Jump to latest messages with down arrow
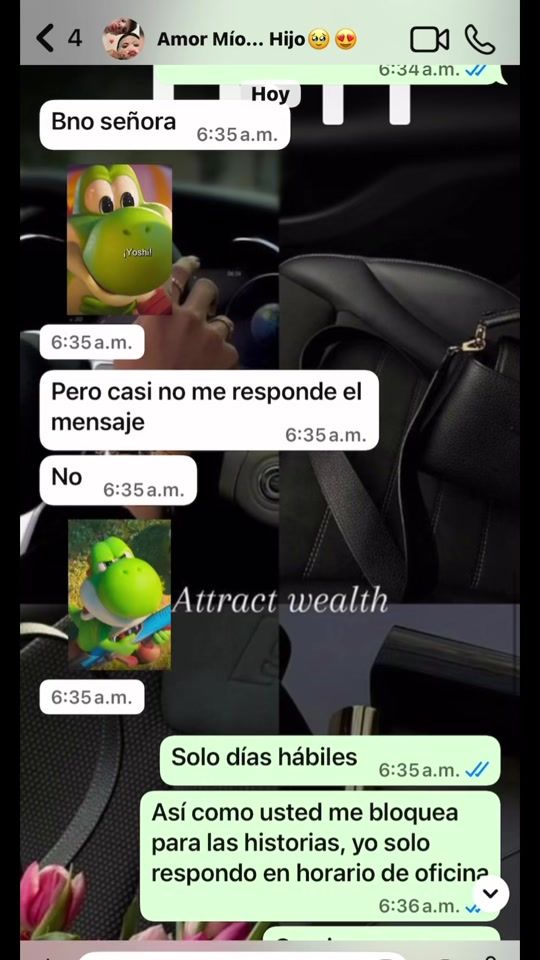 (490, 893)
